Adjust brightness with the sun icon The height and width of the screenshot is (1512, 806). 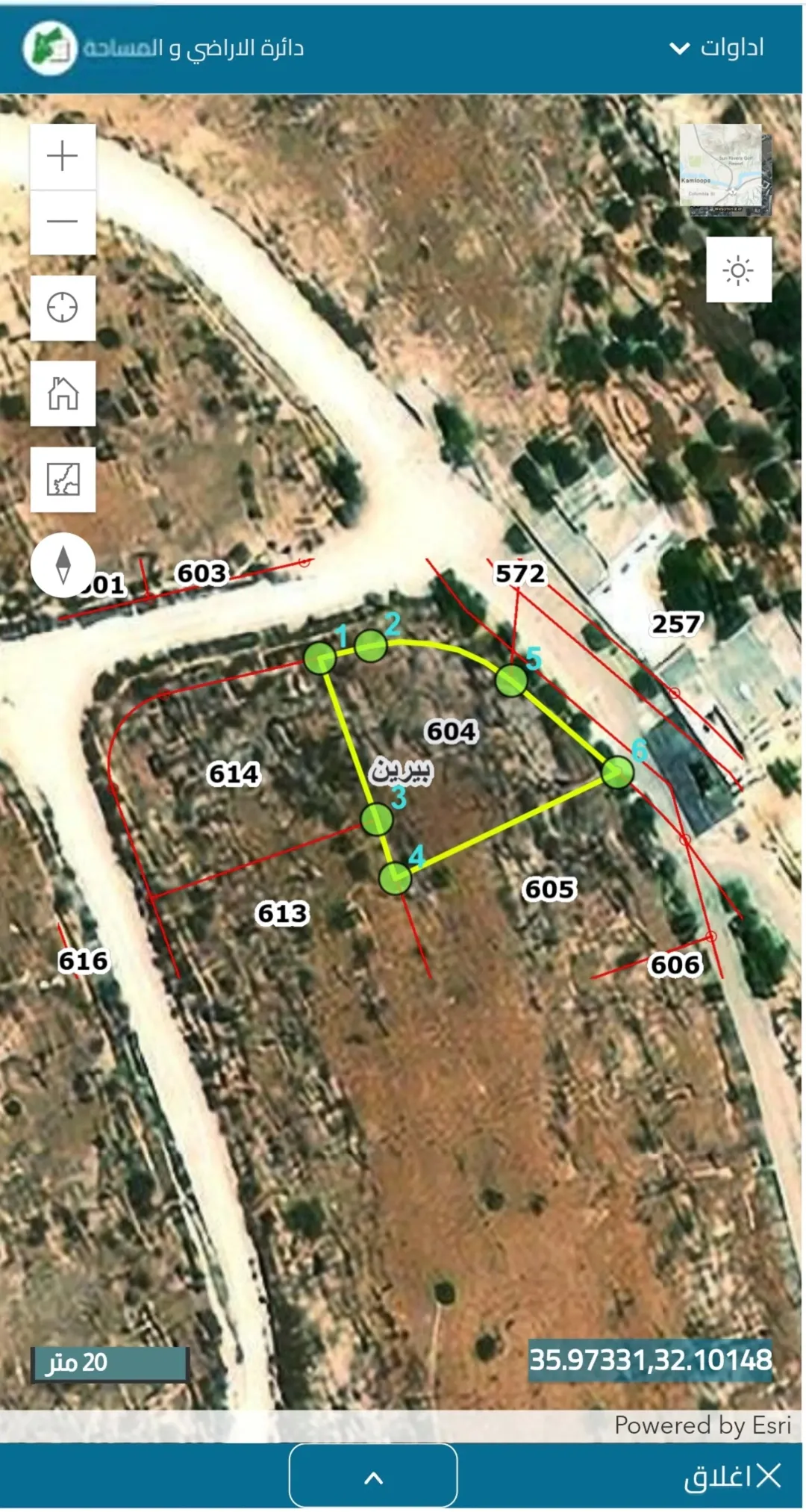pyautogui.click(x=739, y=270)
